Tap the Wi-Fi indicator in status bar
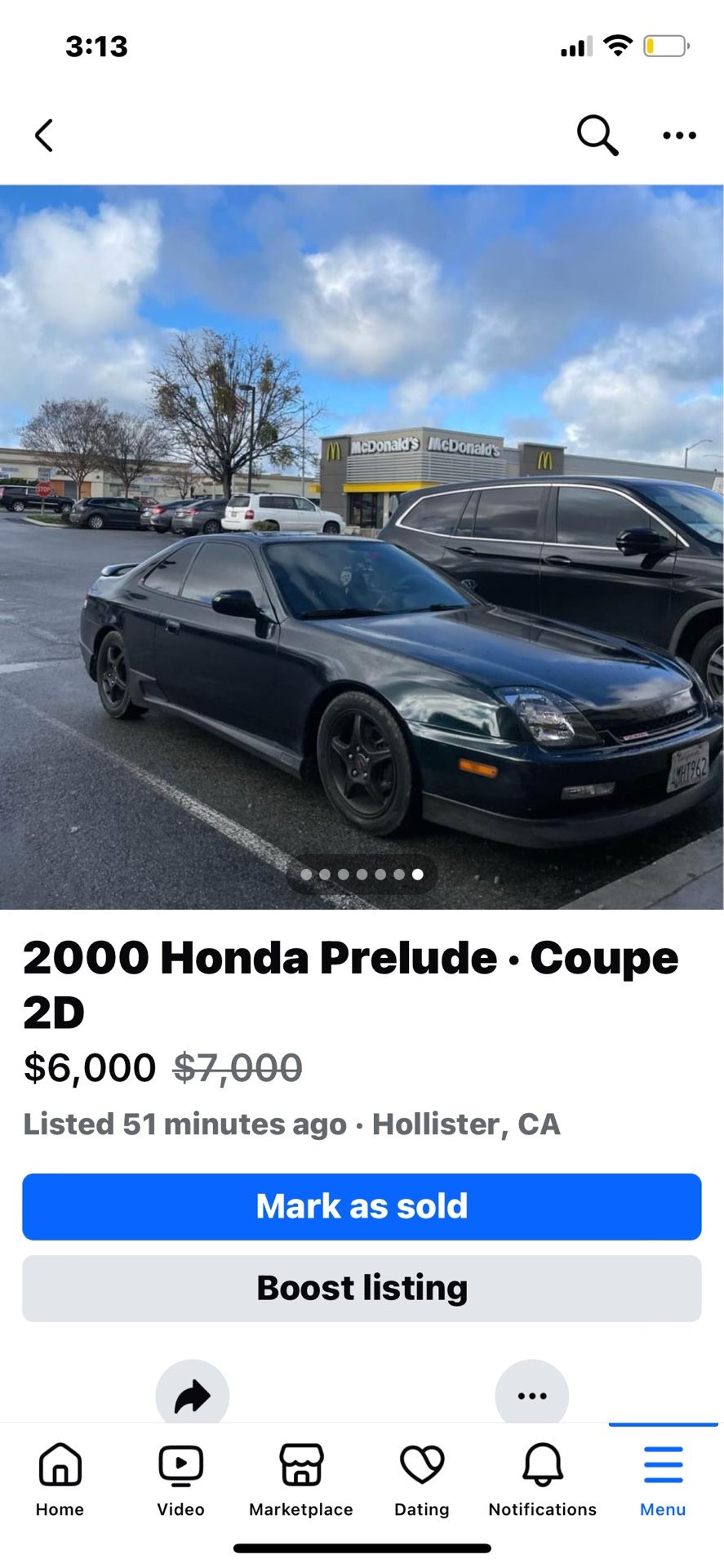 pos(618,47)
